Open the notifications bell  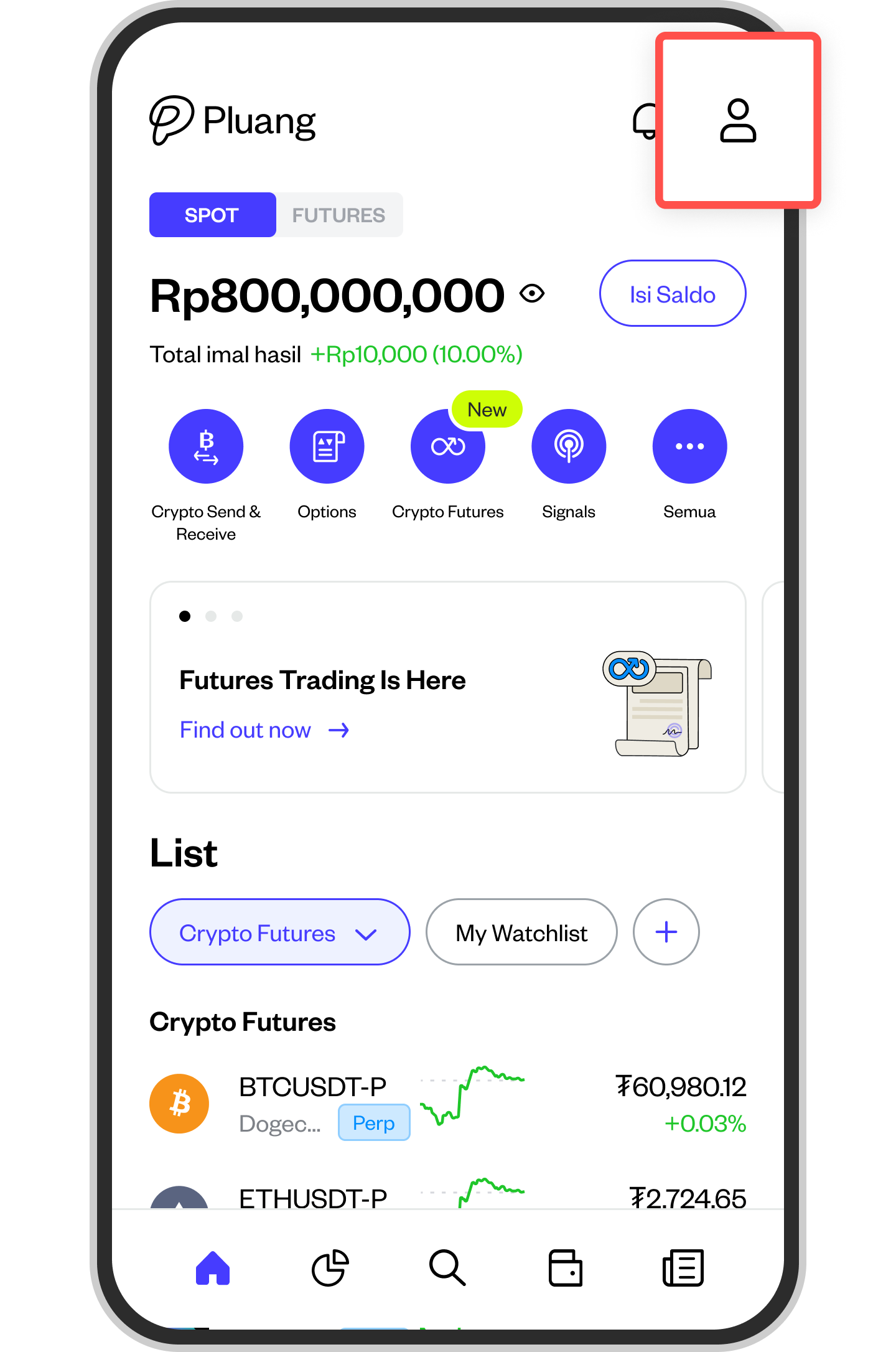(x=644, y=121)
